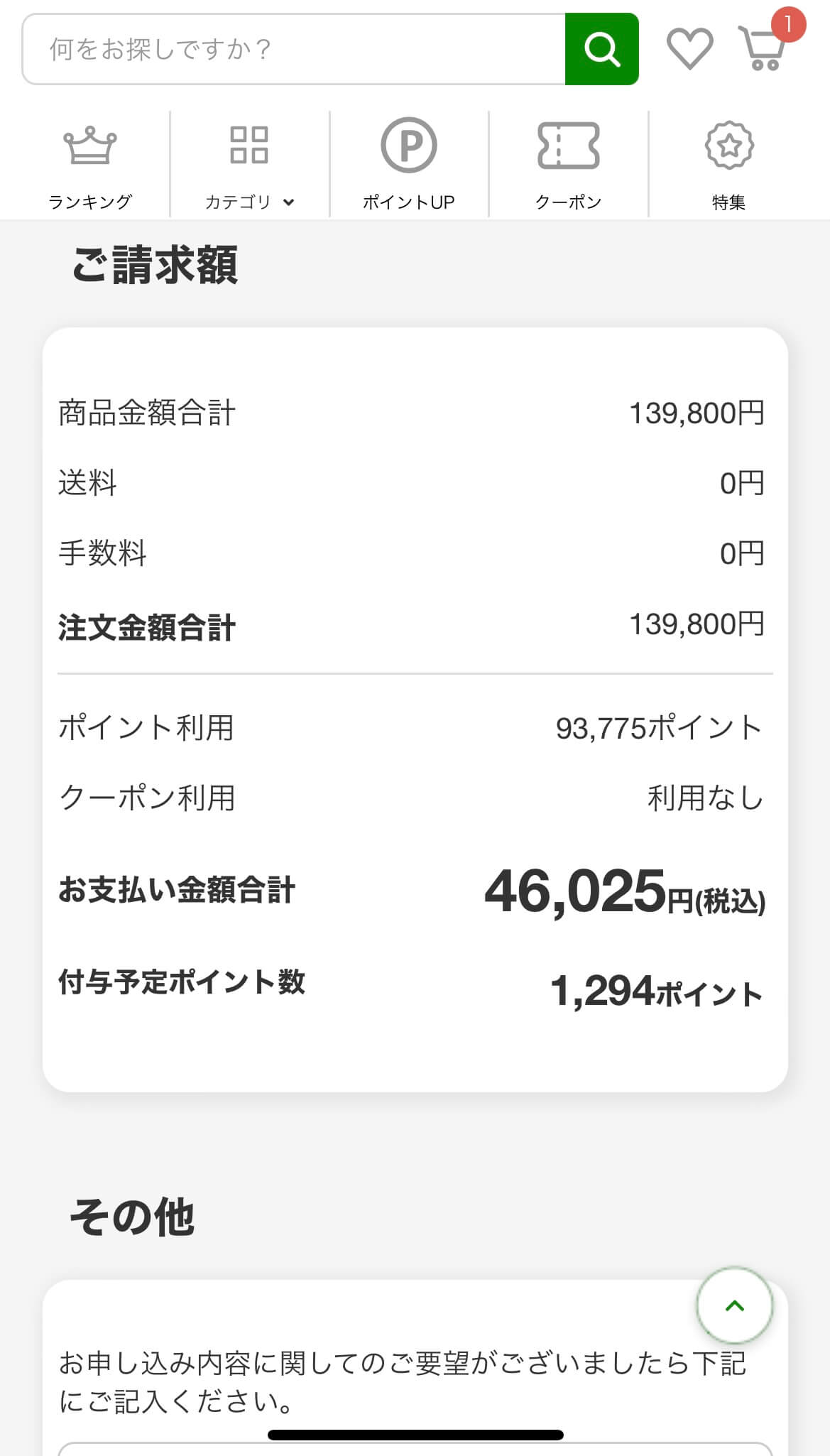830x1456 pixels.
Task: Tap the search box asking 何をお探しですか
Action: coord(294,49)
